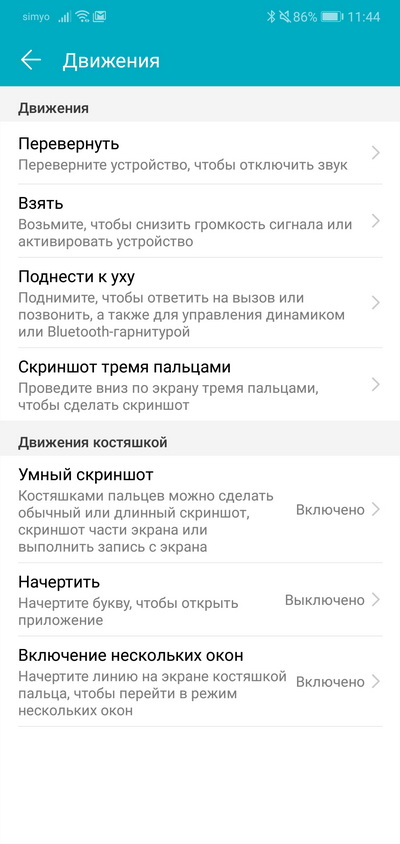
Task: Open Поднести к уху settings
Action: (x=200, y=303)
